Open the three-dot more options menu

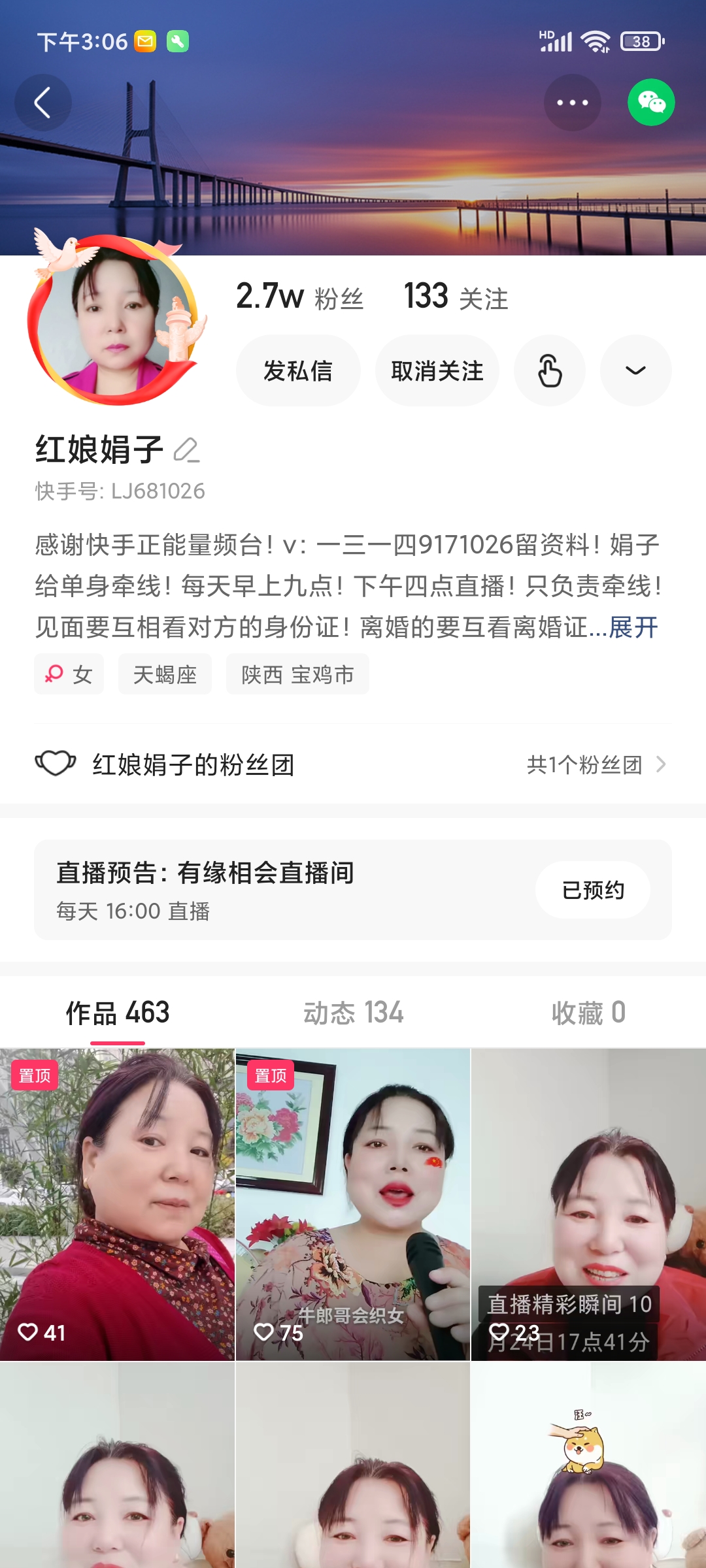[572, 103]
